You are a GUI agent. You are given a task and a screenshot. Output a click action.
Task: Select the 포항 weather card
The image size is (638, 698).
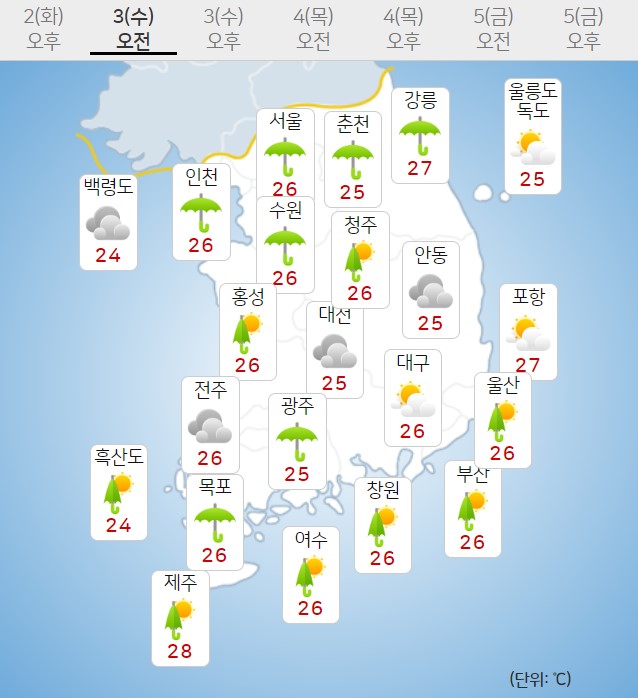[x=528, y=331]
